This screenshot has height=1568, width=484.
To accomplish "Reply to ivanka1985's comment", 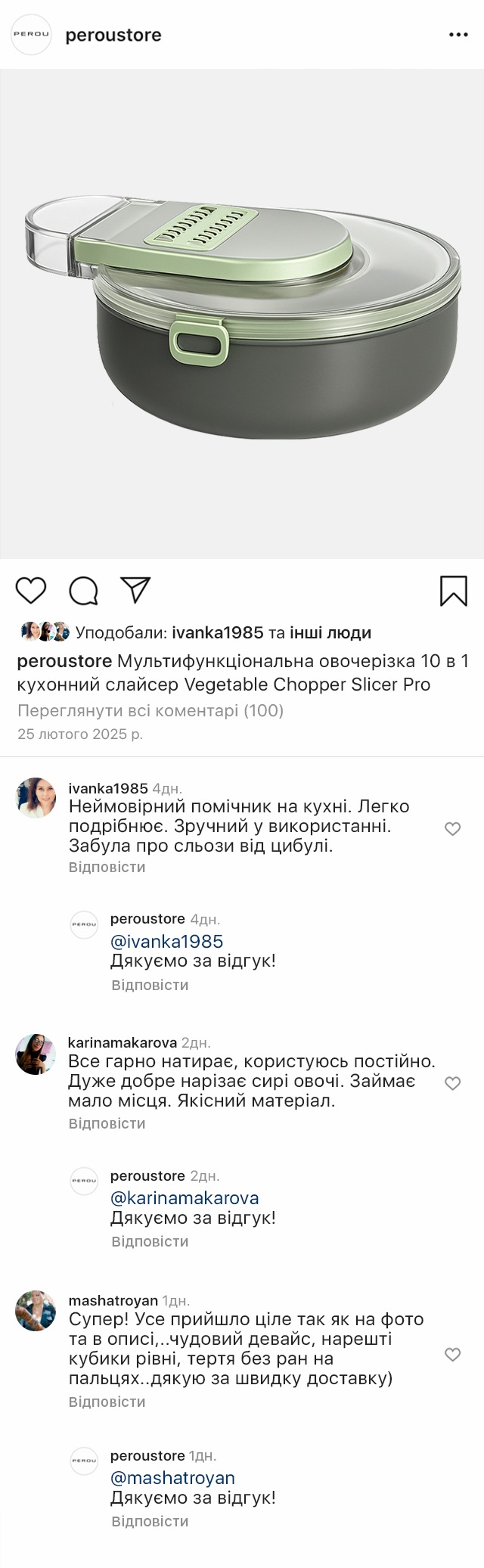I will pyautogui.click(x=107, y=867).
